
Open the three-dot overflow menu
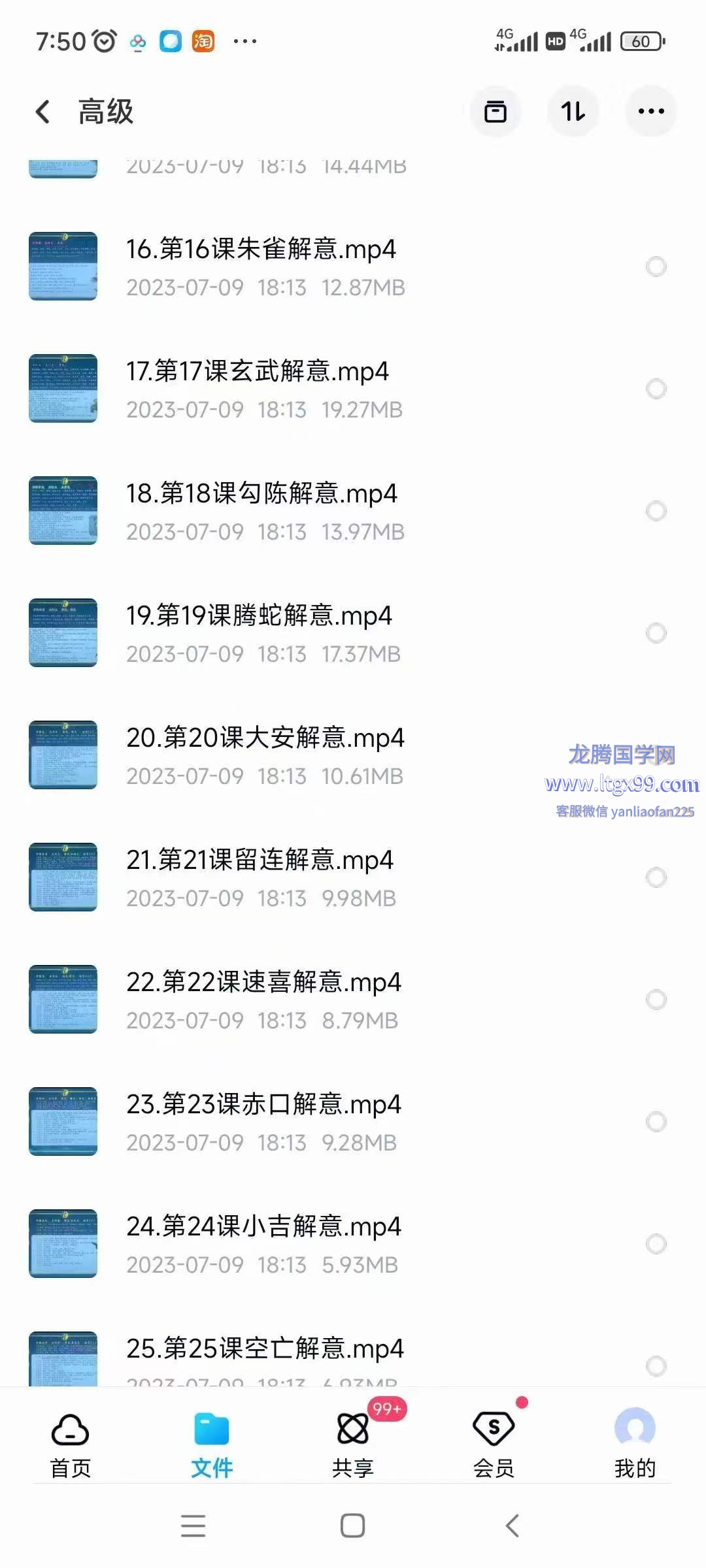tap(651, 112)
